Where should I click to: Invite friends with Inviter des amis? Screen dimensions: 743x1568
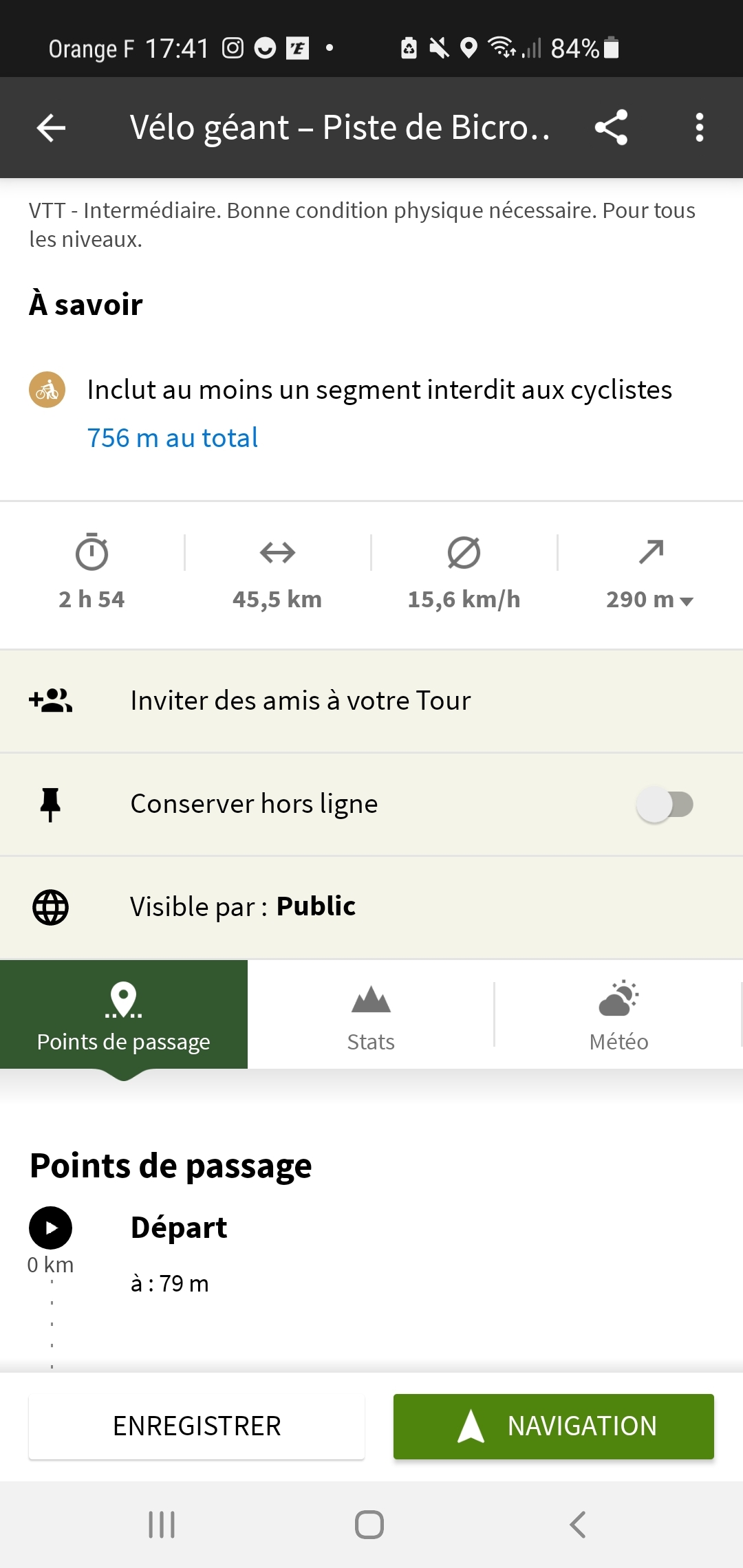coord(301,701)
